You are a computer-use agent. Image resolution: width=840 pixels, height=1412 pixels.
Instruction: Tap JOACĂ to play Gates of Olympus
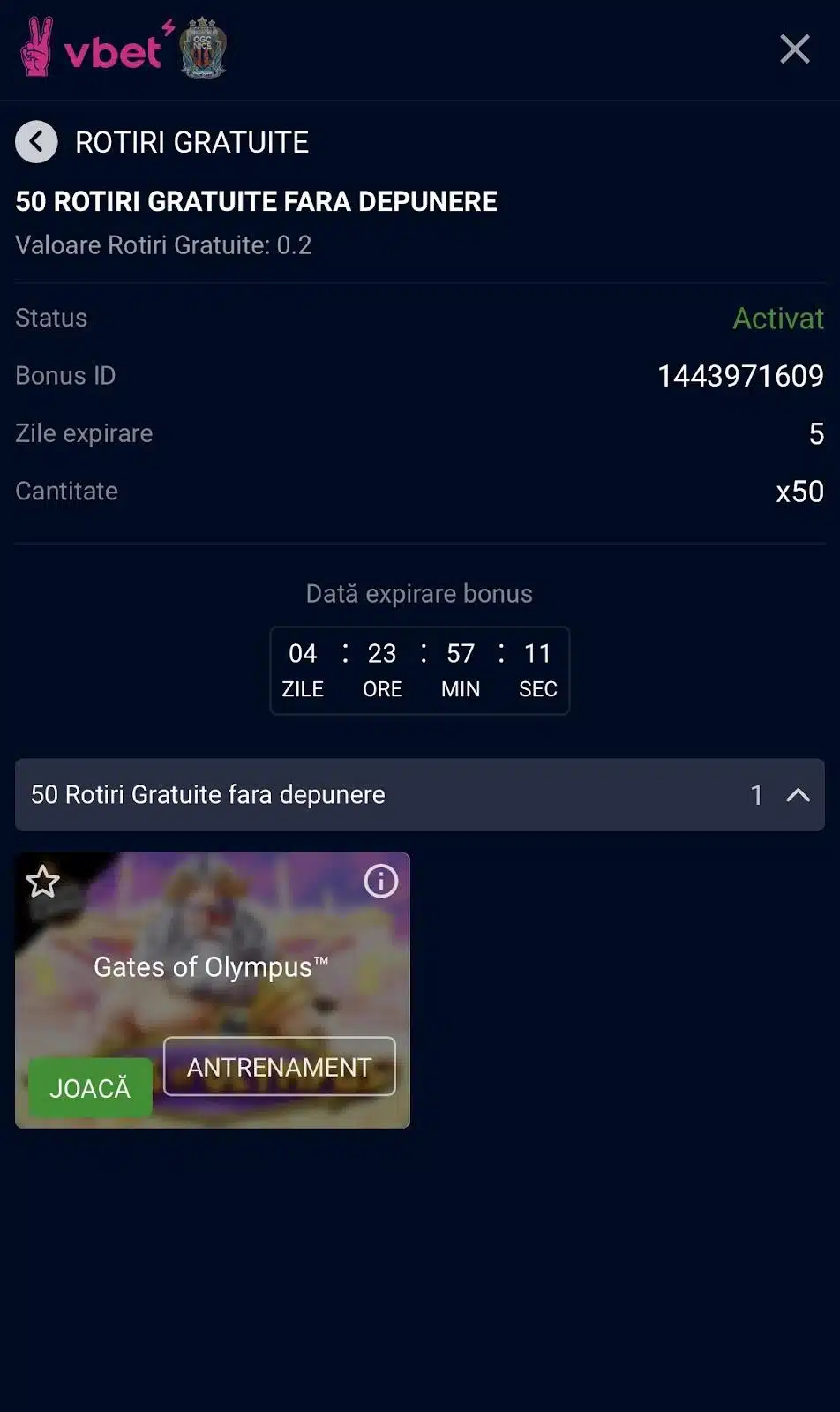coord(90,1087)
